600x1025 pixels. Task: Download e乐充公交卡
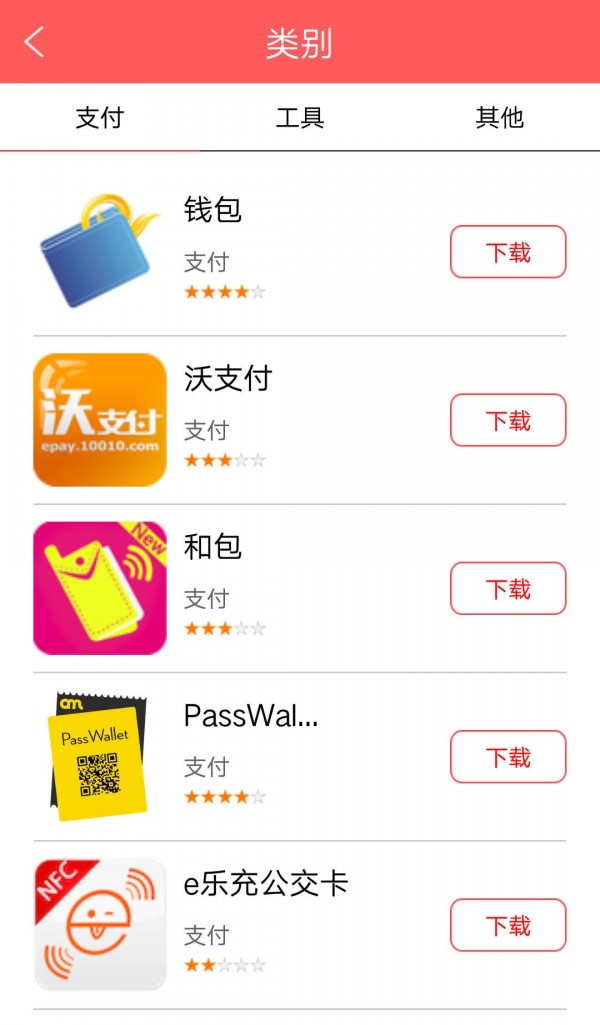point(508,925)
